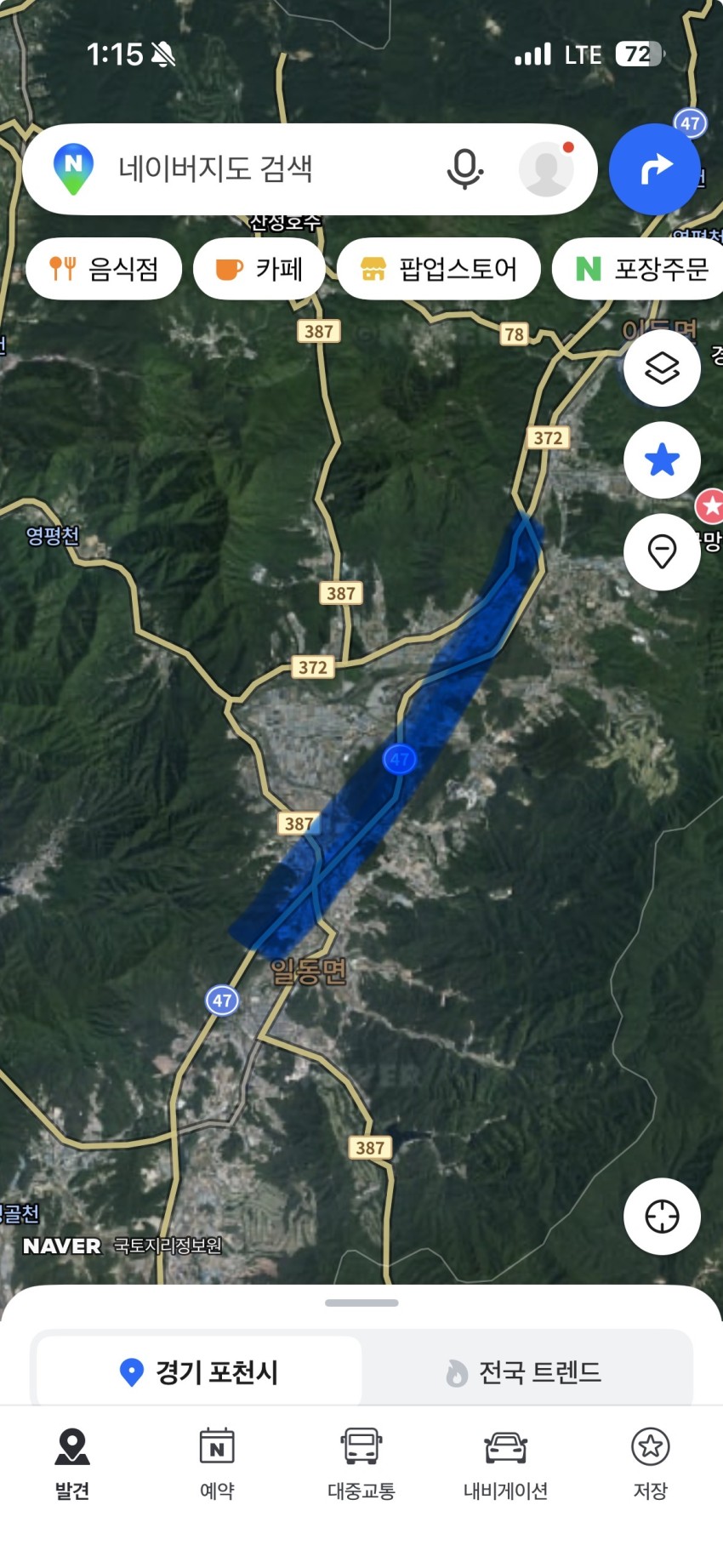Switch to the 경기 포천시 tab
Image resolution: width=723 pixels, height=1568 pixels.
coord(200,1372)
